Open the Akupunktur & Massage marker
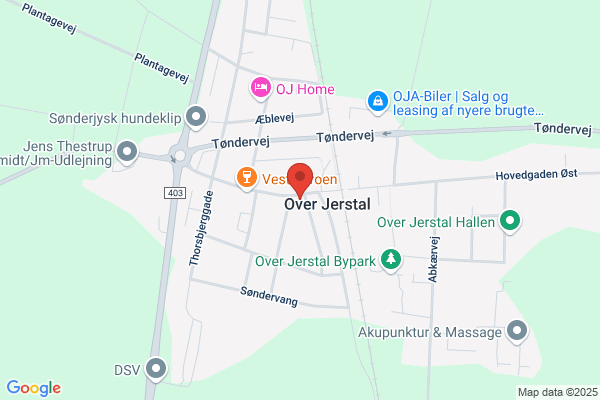Image resolution: width=600 pixels, height=400 pixels. [x=517, y=331]
